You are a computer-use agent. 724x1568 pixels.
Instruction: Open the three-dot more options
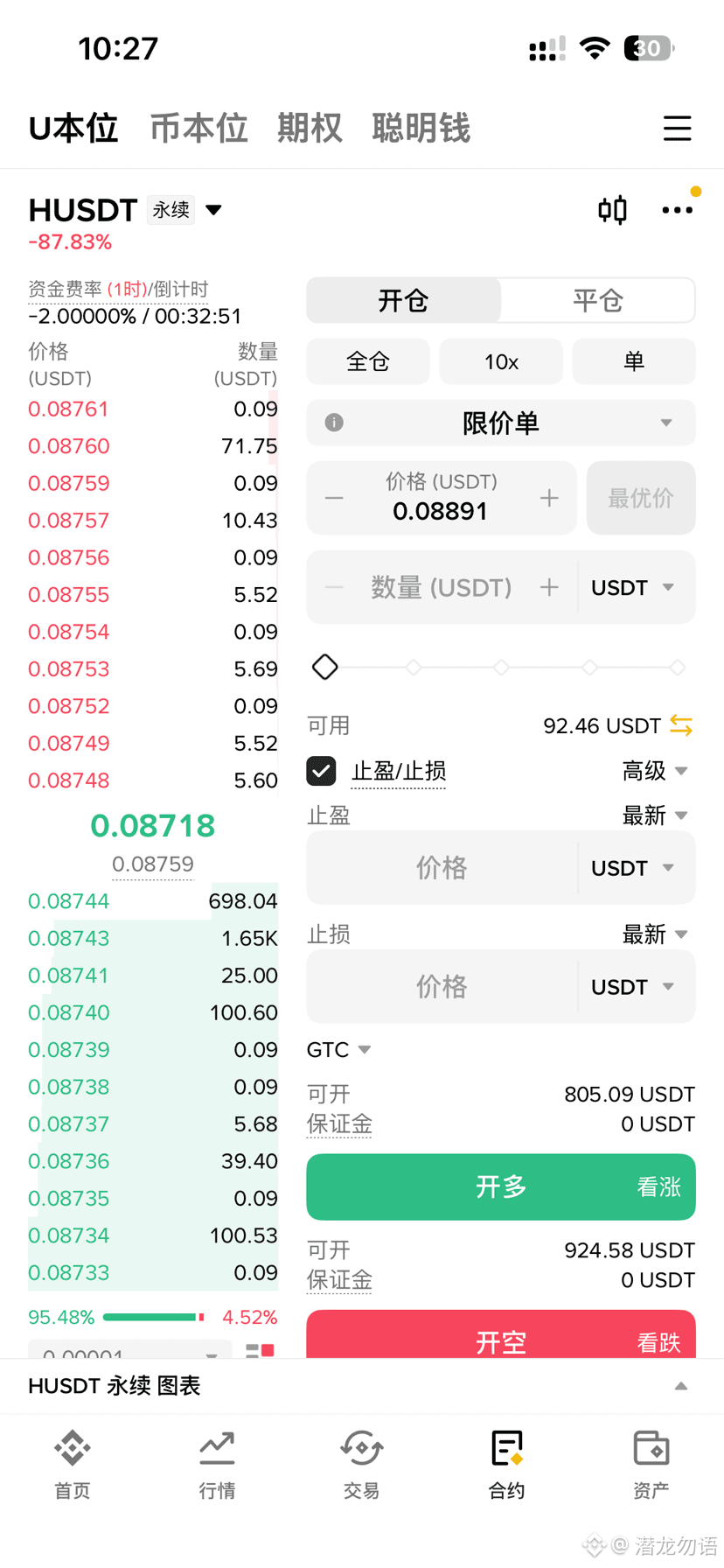pyautogui.click(x=677, y=210)
